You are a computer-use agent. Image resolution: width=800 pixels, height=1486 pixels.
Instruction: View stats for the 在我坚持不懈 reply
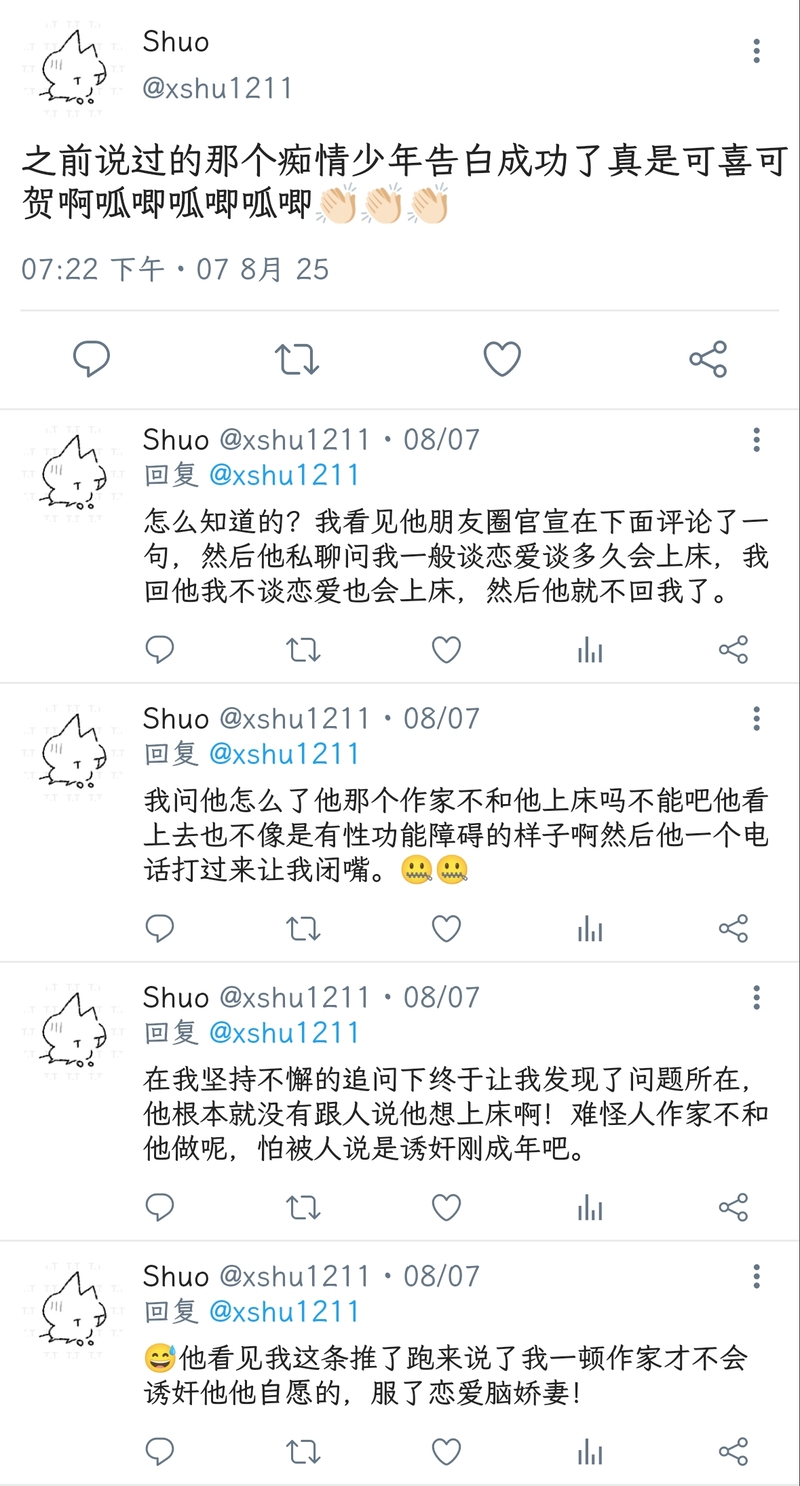[590, 1208]
